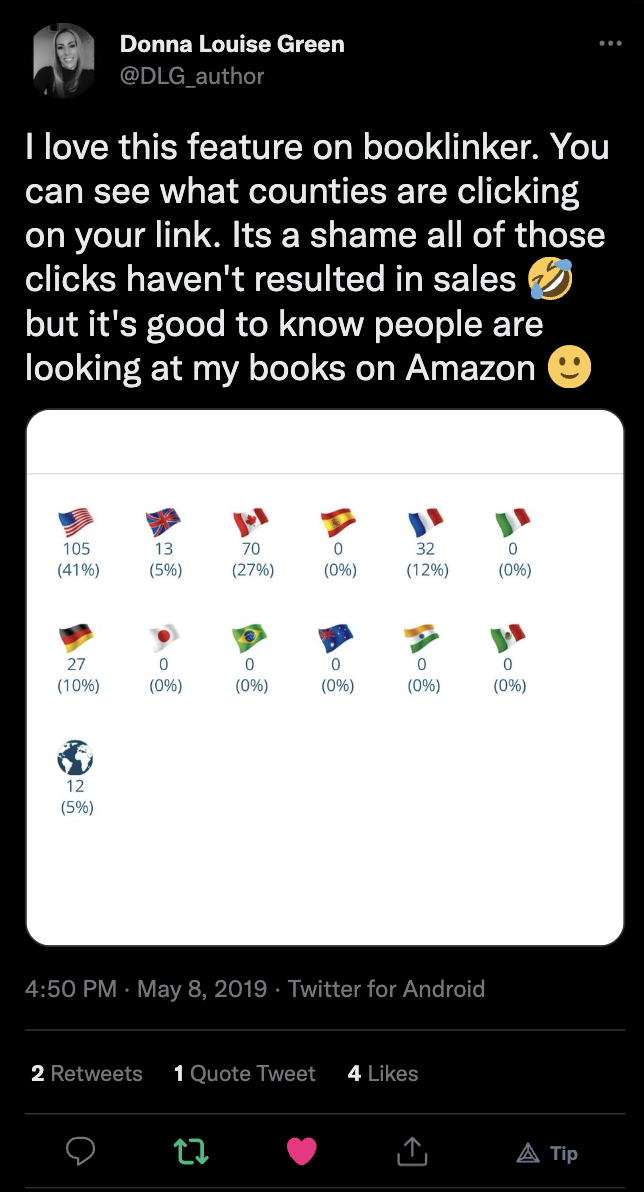View the 2 Retweets list

(x=87, y=1073)
